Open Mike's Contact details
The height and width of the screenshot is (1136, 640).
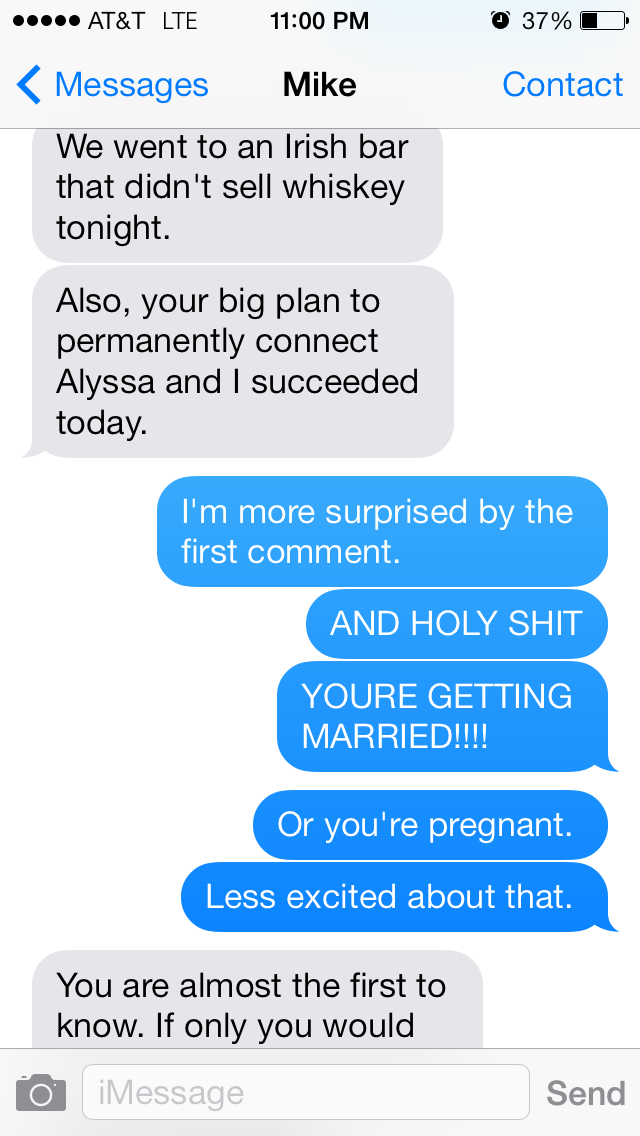[x=562, y=86]
